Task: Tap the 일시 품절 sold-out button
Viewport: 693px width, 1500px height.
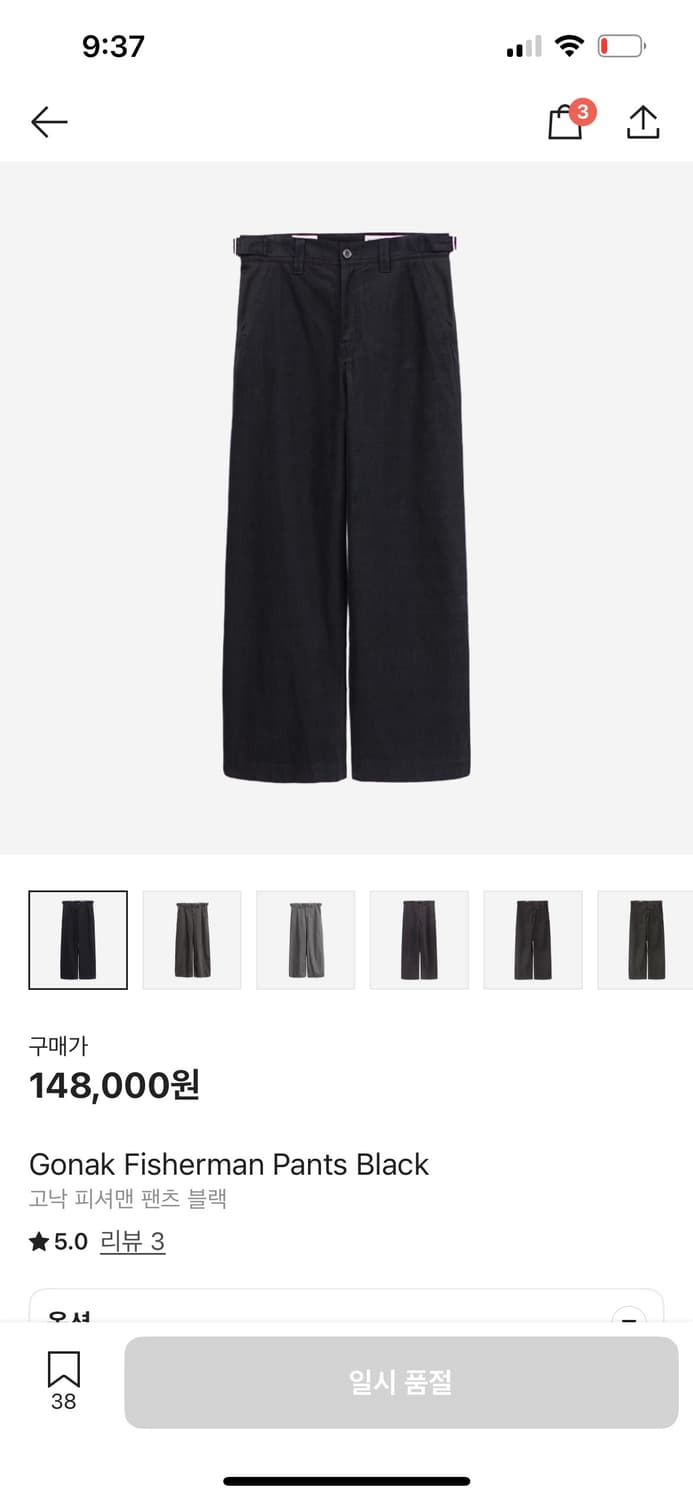Action: [x=401, y=1382]
